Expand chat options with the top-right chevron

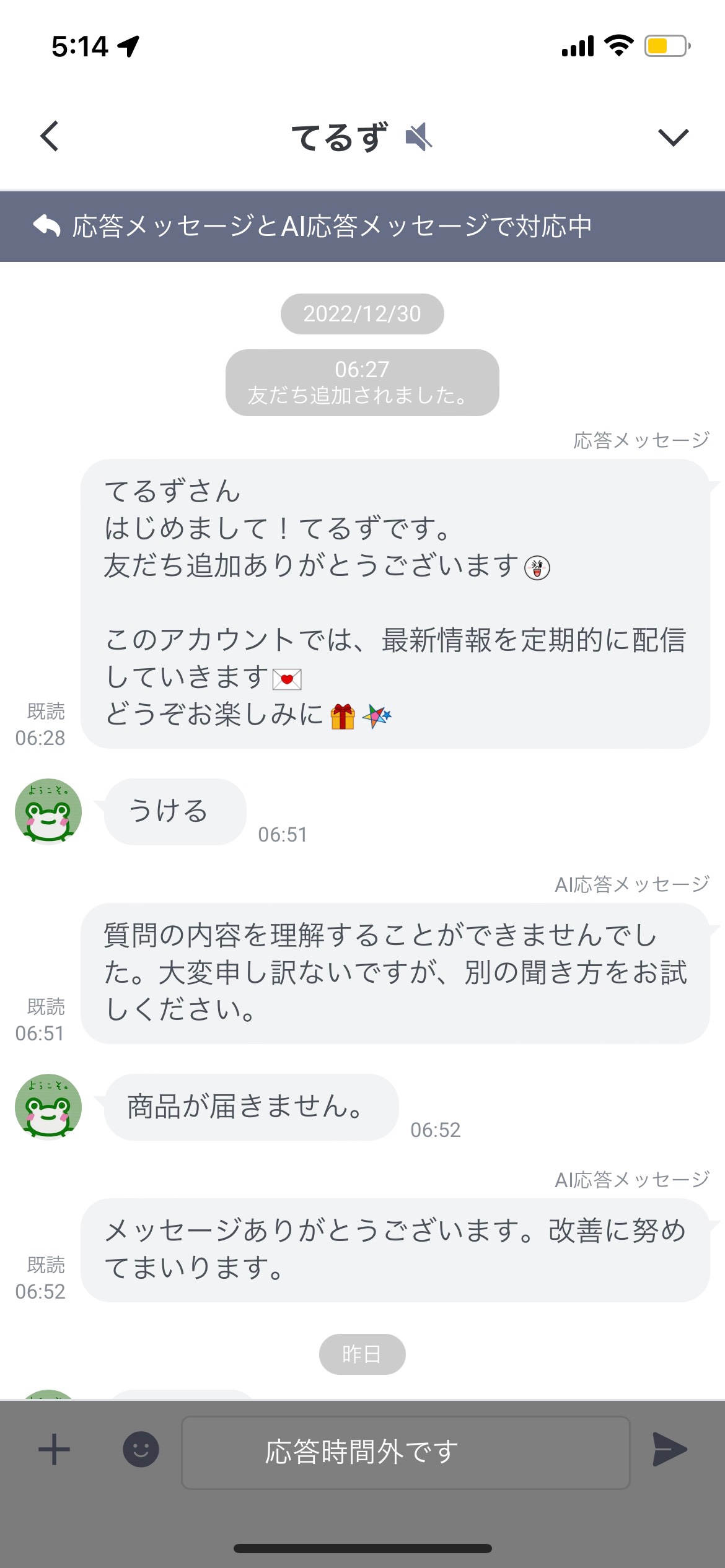(x=674, y=136)
